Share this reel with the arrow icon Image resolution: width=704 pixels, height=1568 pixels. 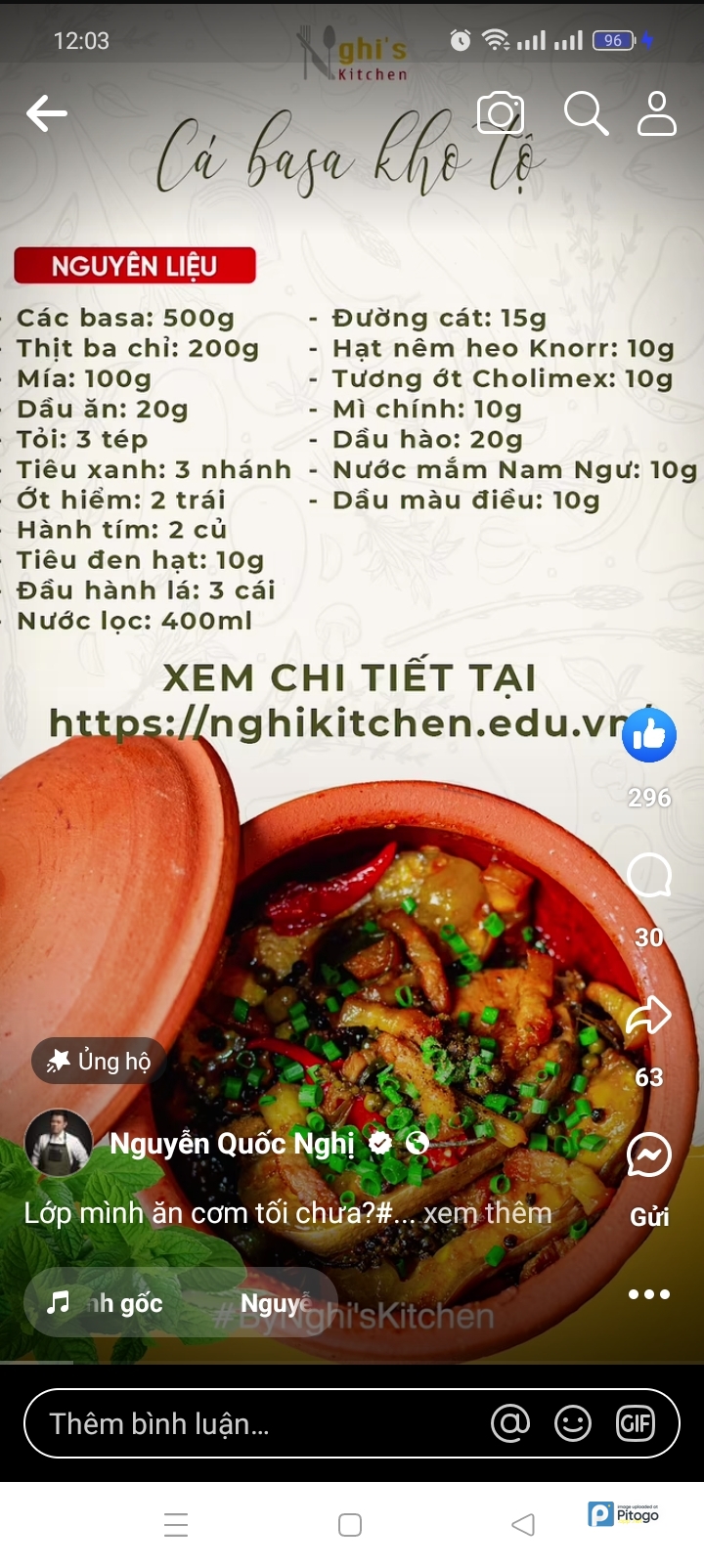click(x=649, y=1017)
